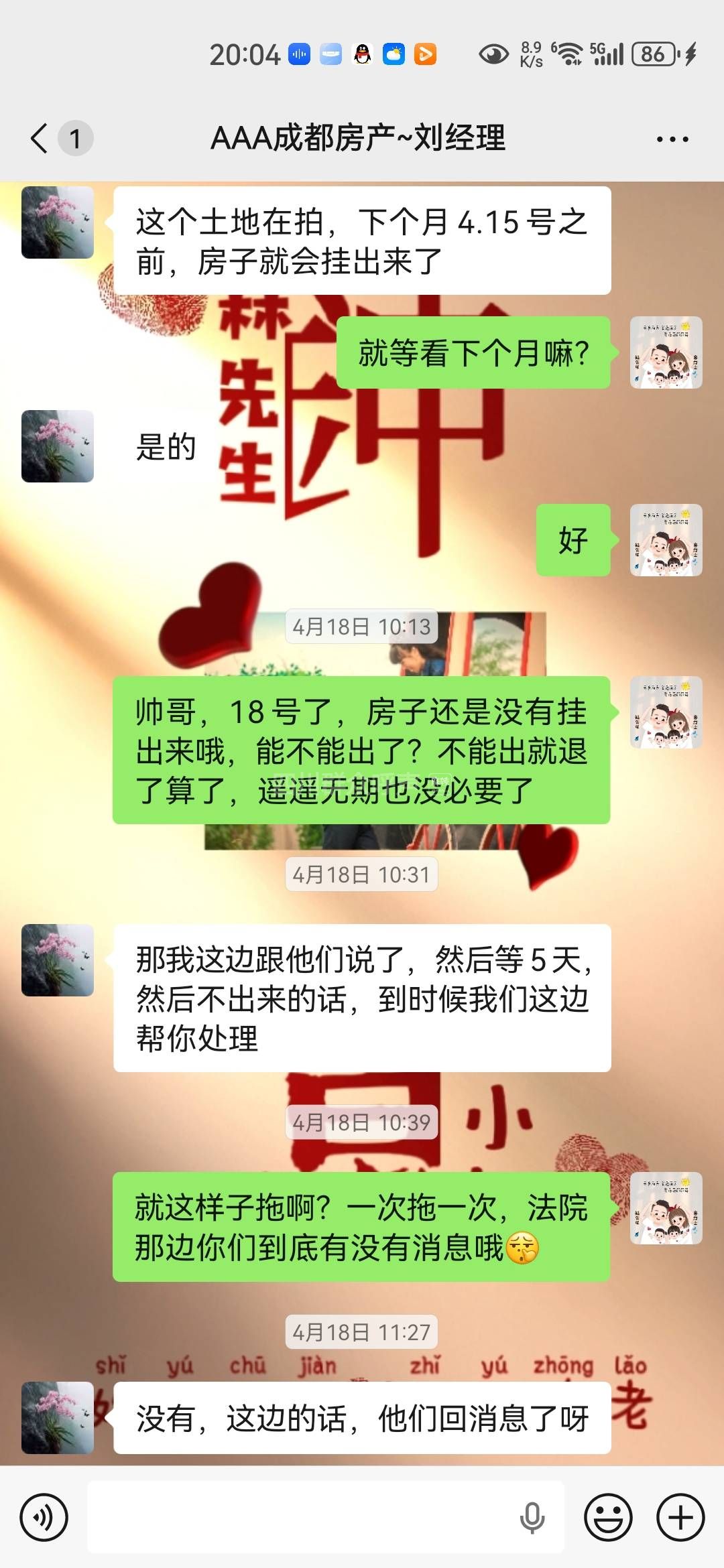
Task: Open contact avatar beside "是的" message
Action: tap(58, 446)
